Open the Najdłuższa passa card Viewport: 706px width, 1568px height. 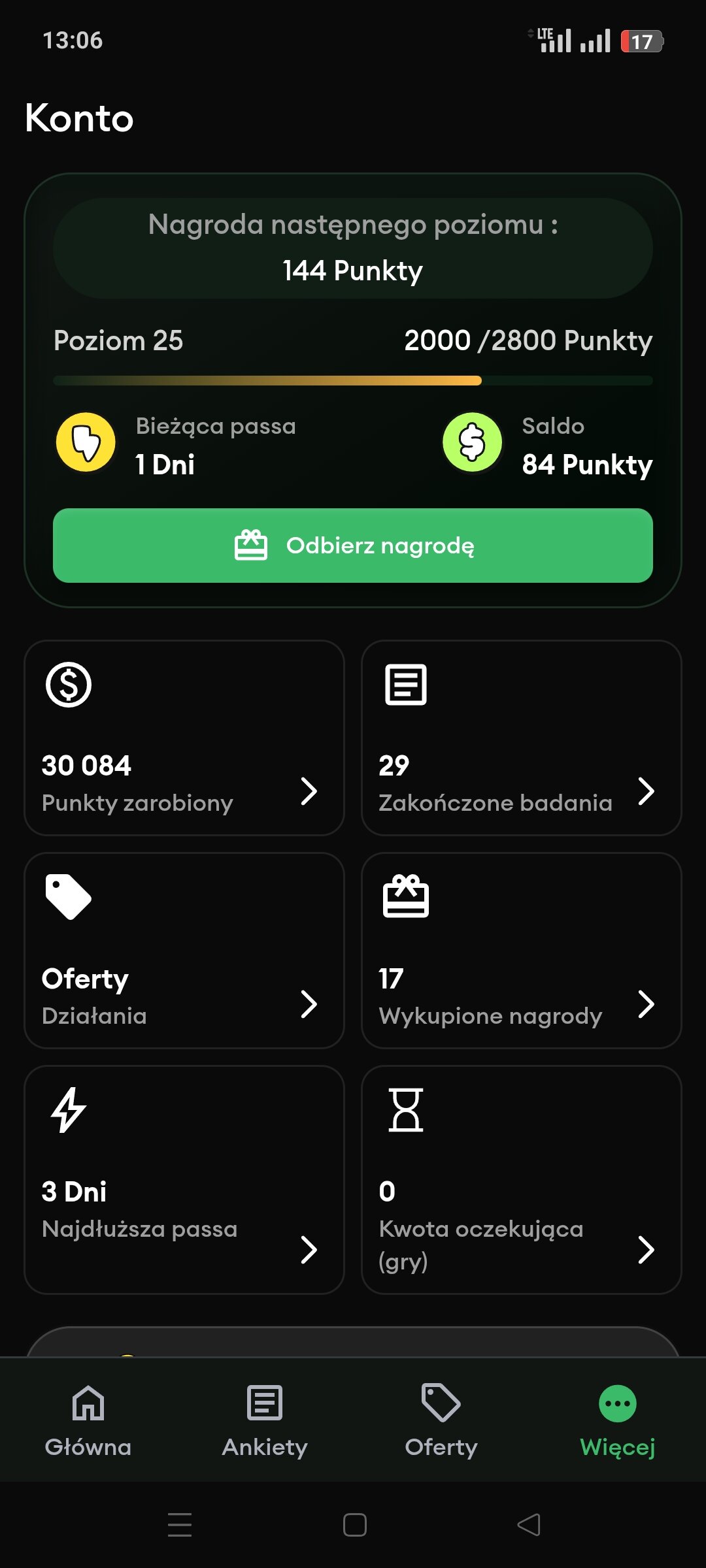tap(184, 1180)
